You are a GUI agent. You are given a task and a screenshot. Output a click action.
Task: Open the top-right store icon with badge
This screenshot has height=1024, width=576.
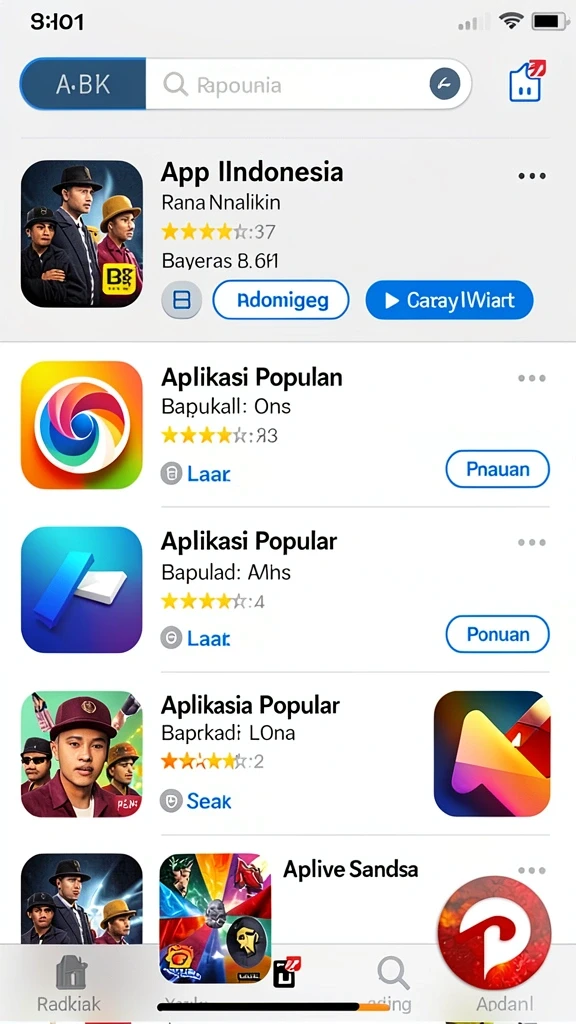pyautogui.click(x=526, y=81)
